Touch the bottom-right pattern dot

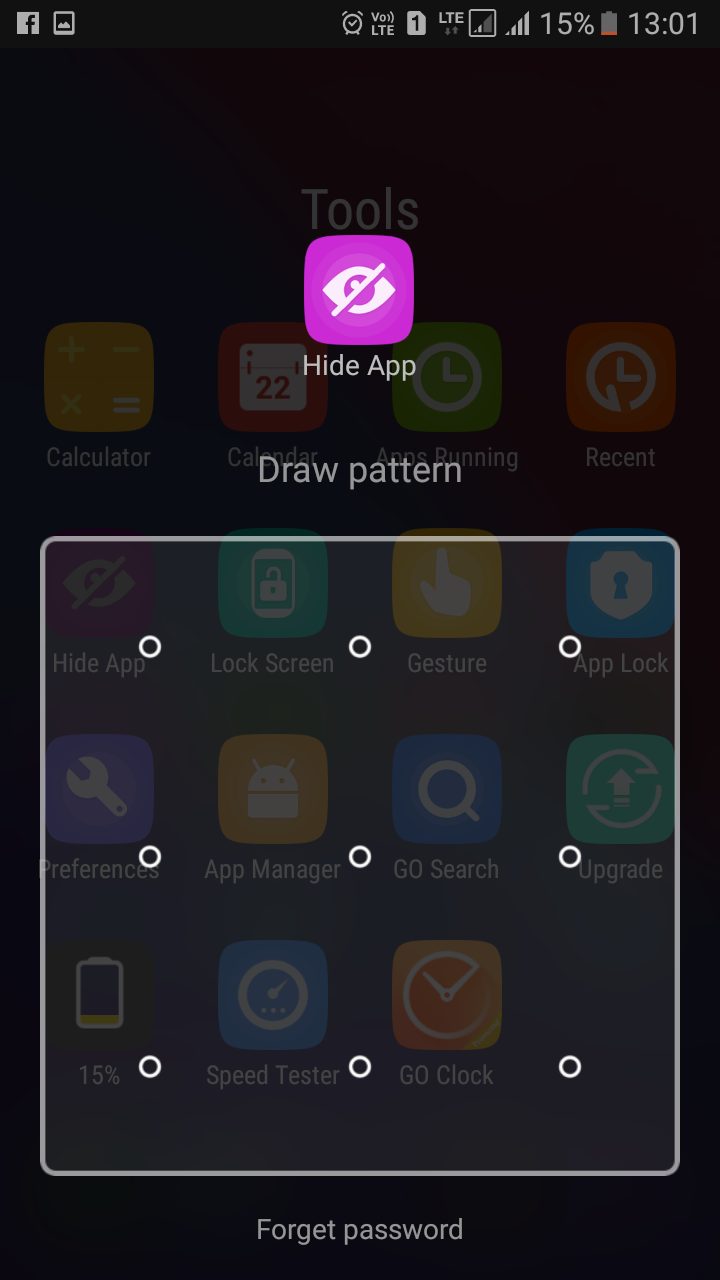(570, 1067)
